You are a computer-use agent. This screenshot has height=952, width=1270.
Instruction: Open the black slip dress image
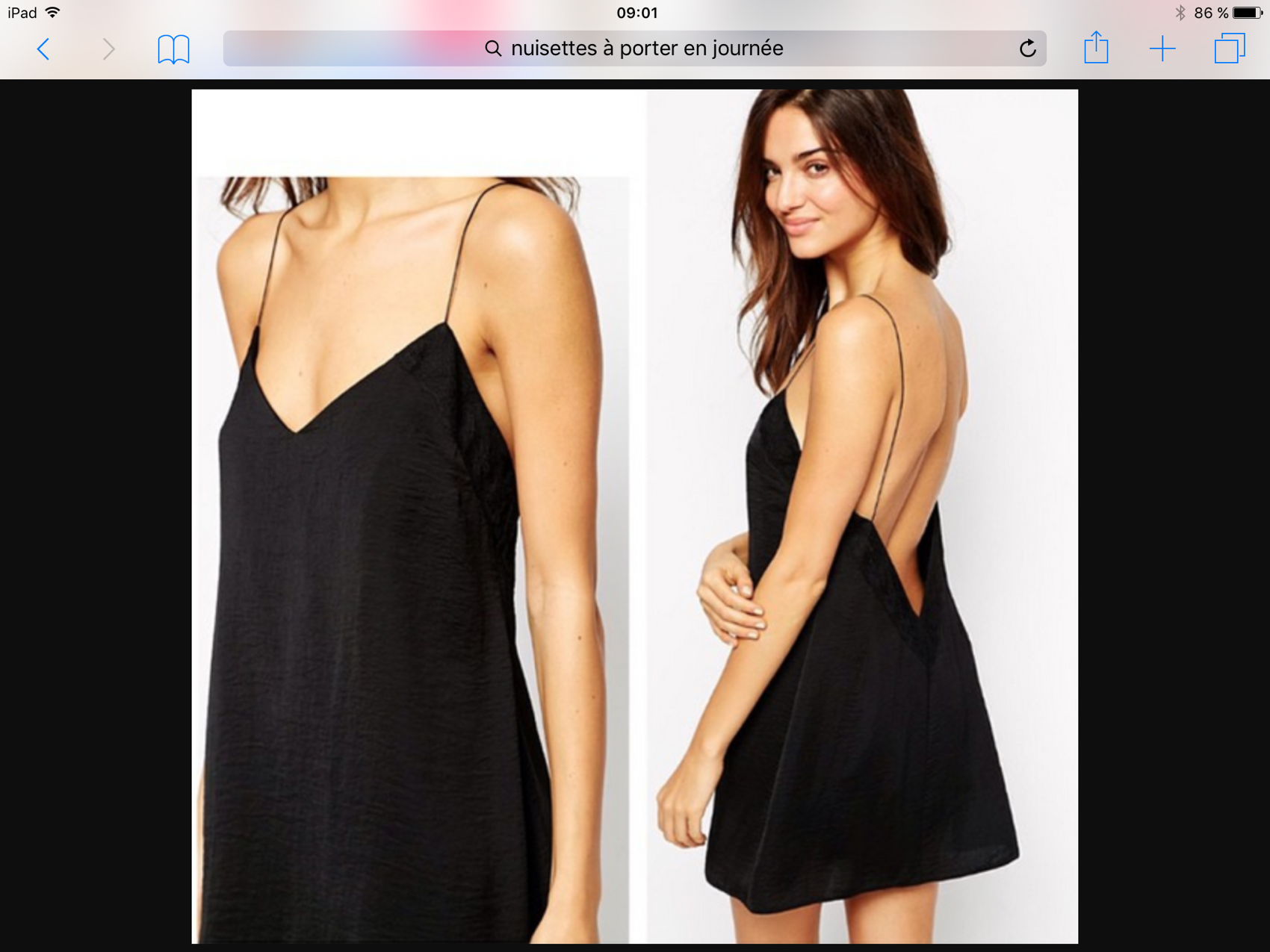634,516
